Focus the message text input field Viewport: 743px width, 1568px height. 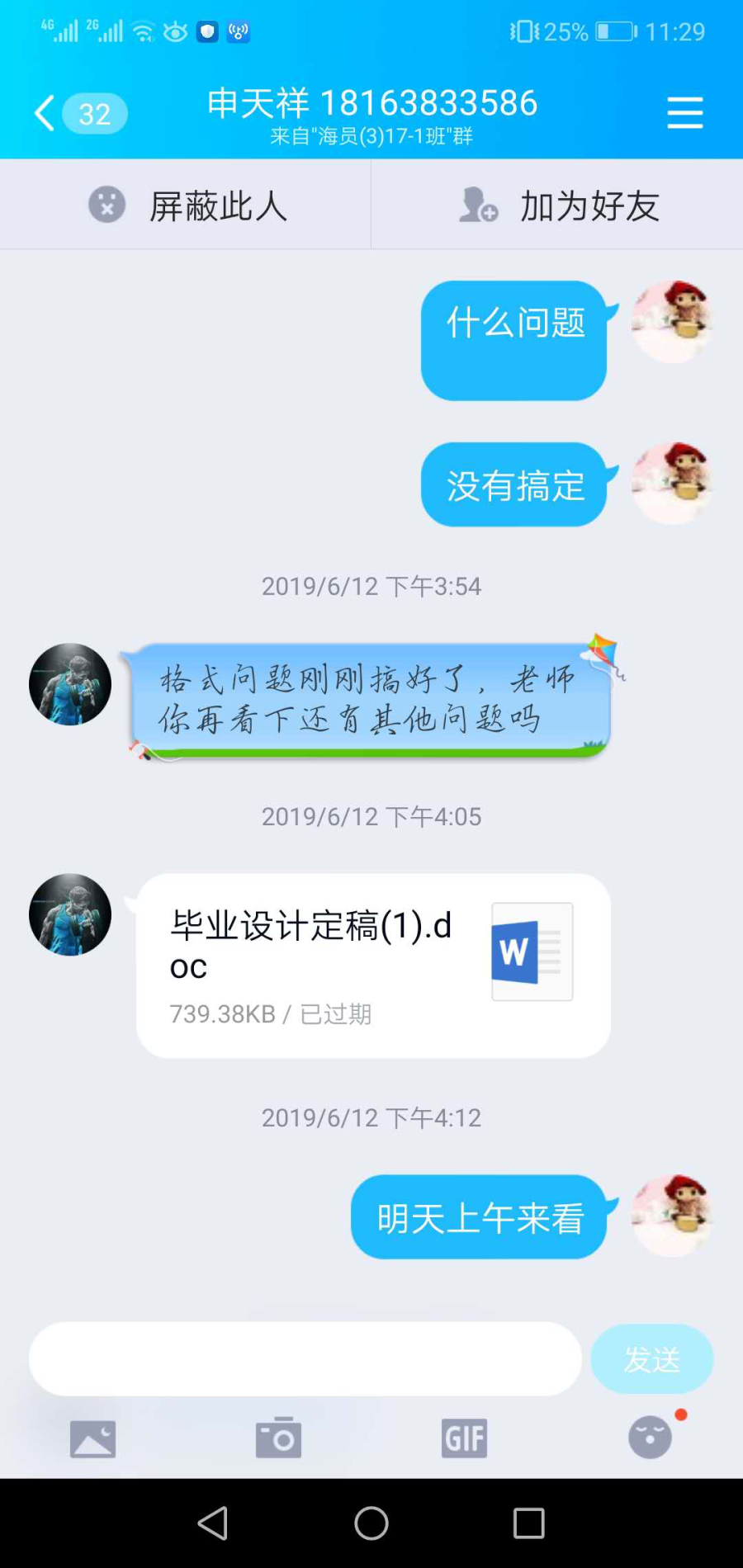(305, 1358)
